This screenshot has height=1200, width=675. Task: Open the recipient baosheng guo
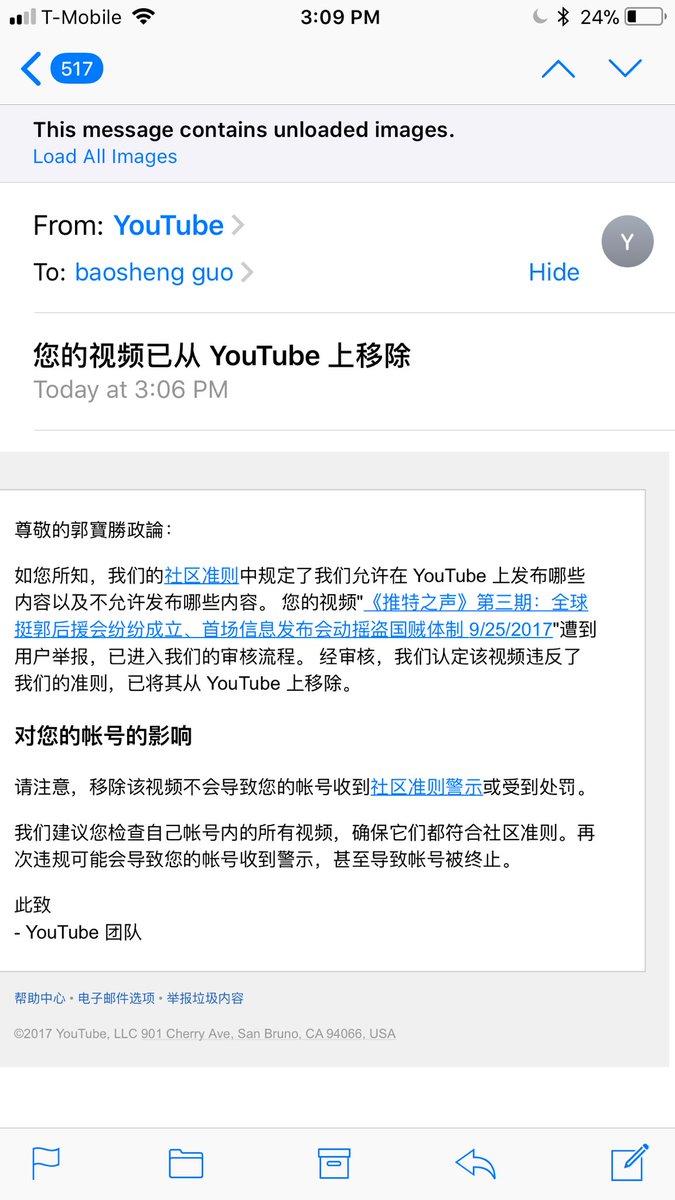[154, 272]
